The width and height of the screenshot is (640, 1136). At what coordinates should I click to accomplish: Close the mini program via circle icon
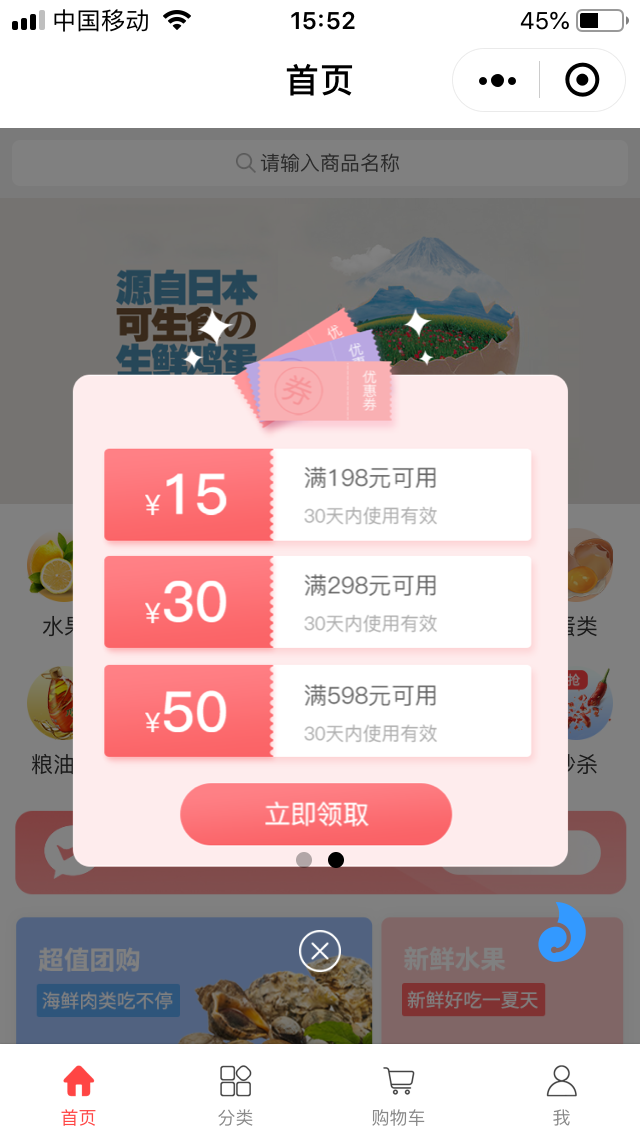tap(582, 80)
